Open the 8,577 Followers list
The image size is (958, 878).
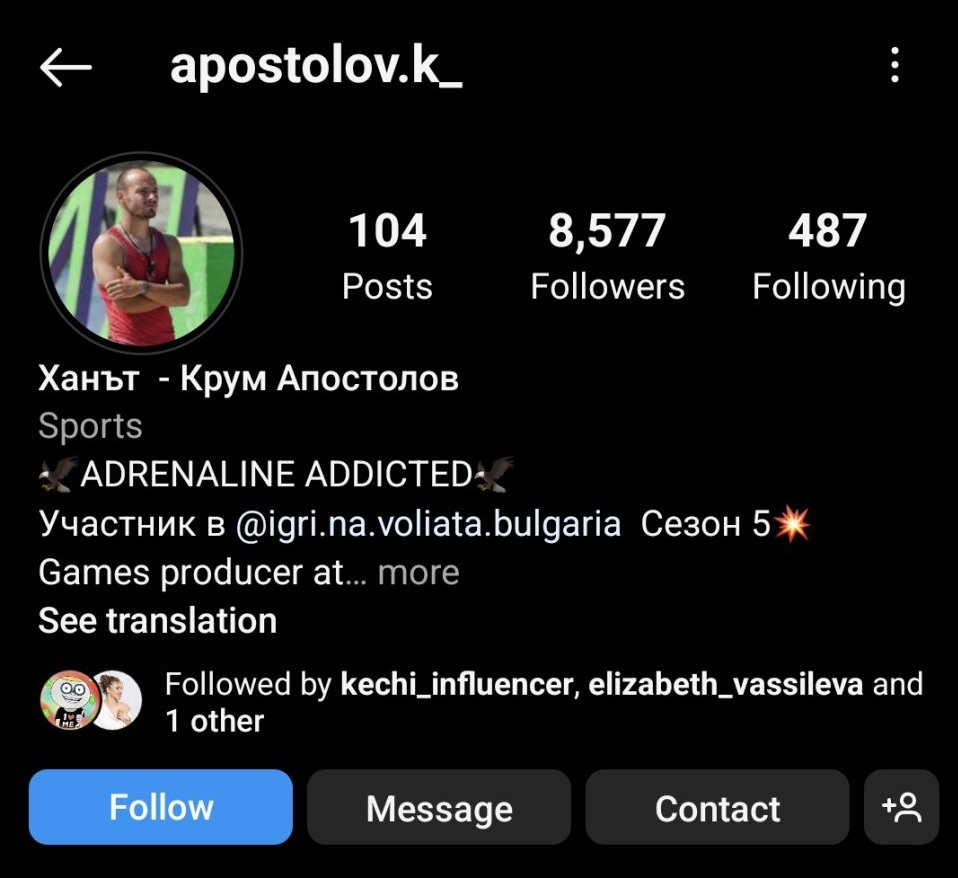[x=607, y=256]
